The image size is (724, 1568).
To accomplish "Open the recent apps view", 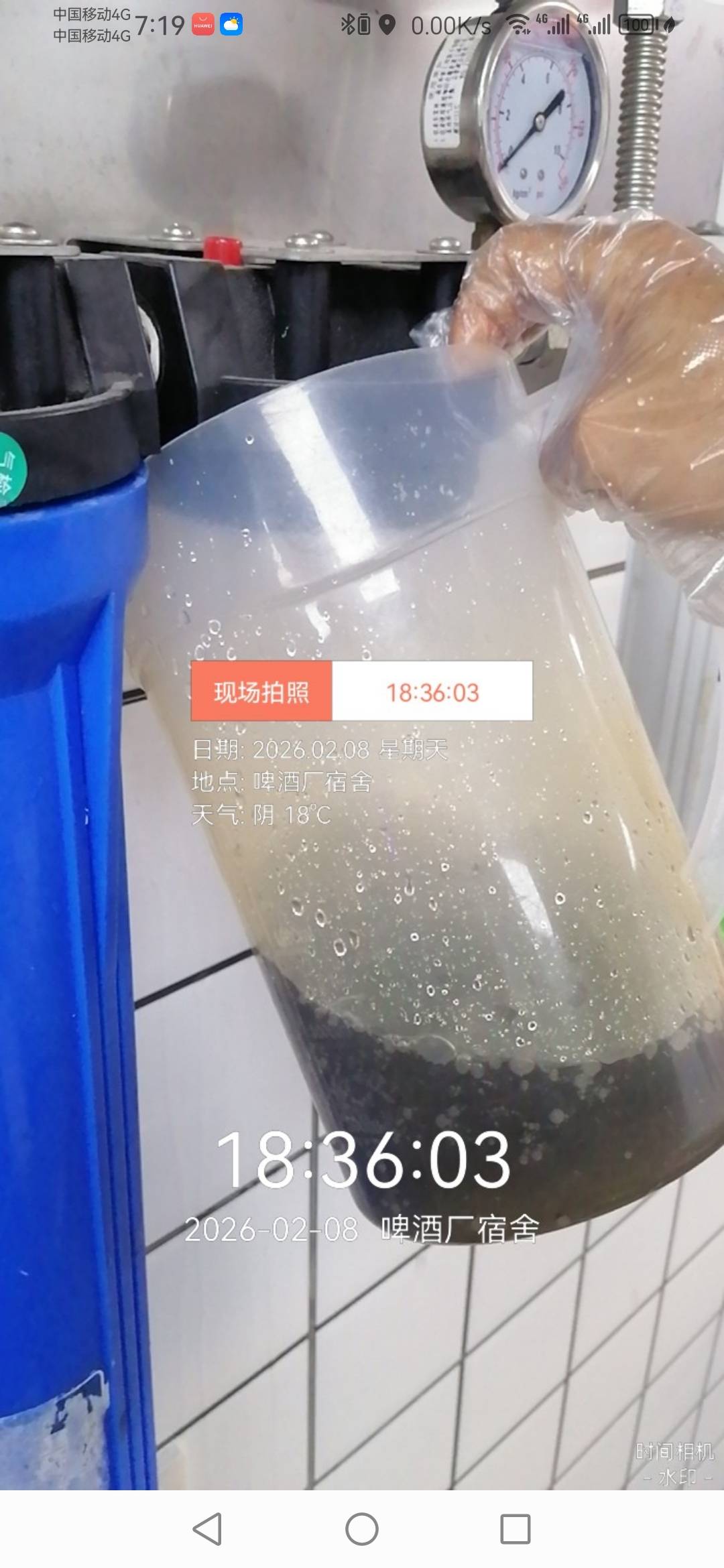I will [x=516, y=1529].
